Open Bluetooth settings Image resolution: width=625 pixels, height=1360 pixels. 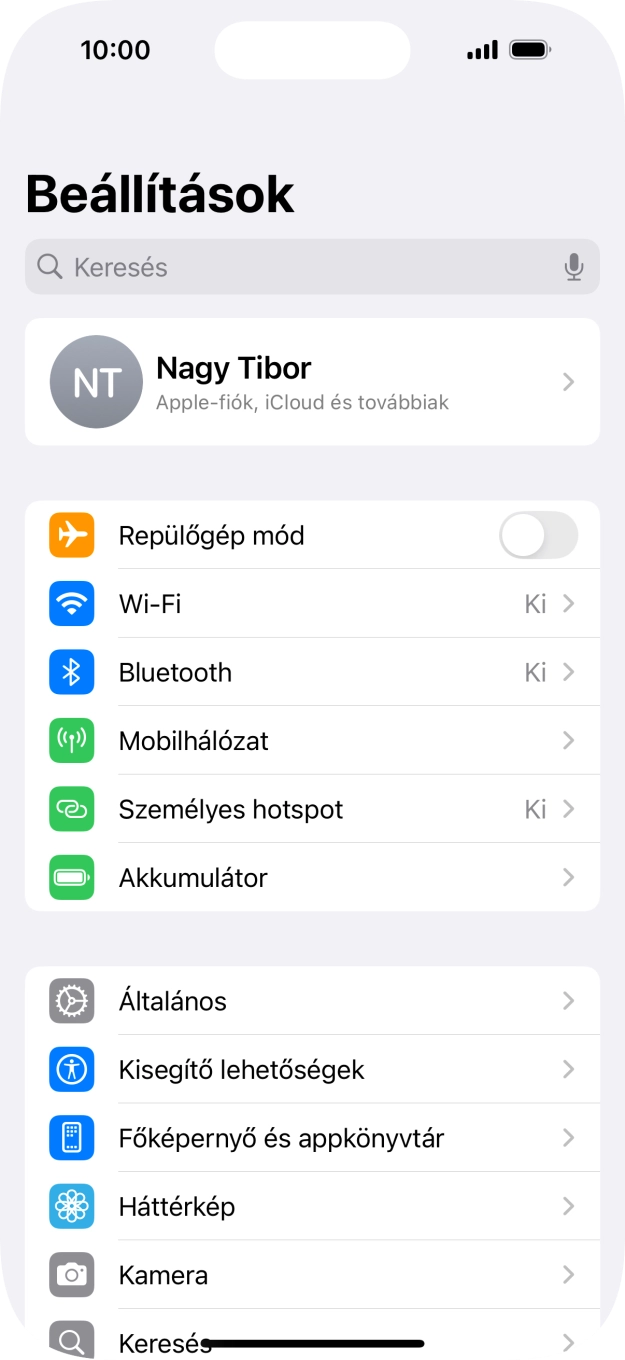coord(312,672)
